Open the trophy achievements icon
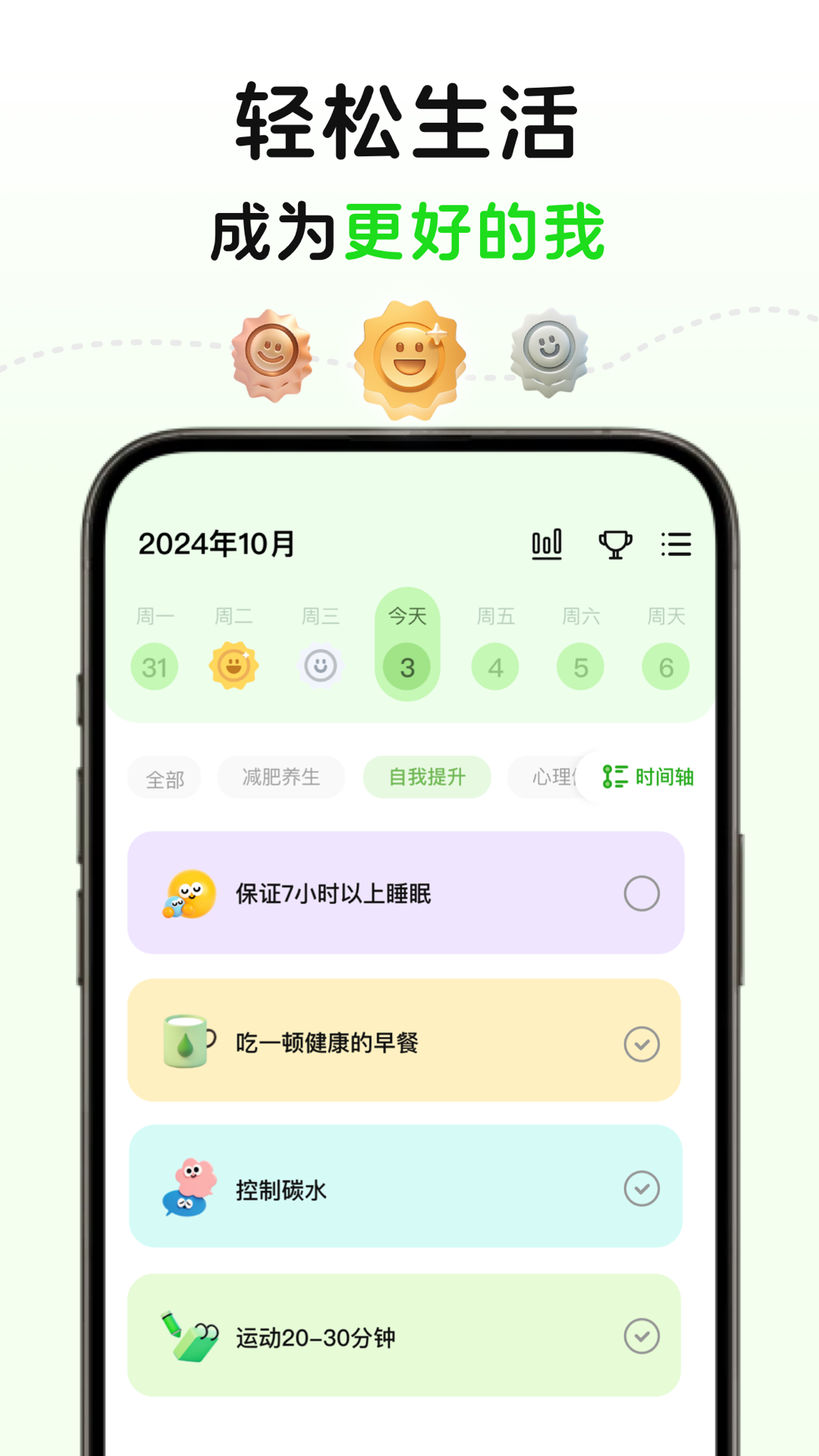The image size is (819, 1456). coord(616,543)
